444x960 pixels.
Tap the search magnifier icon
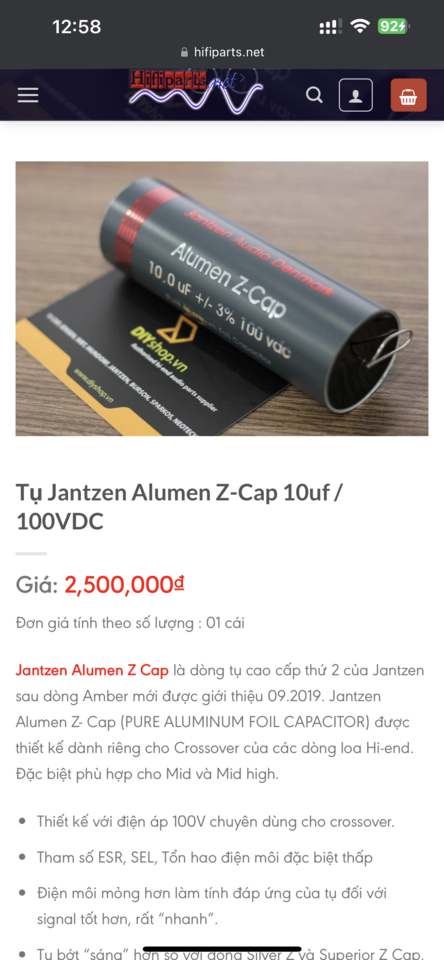click(314, 95)
